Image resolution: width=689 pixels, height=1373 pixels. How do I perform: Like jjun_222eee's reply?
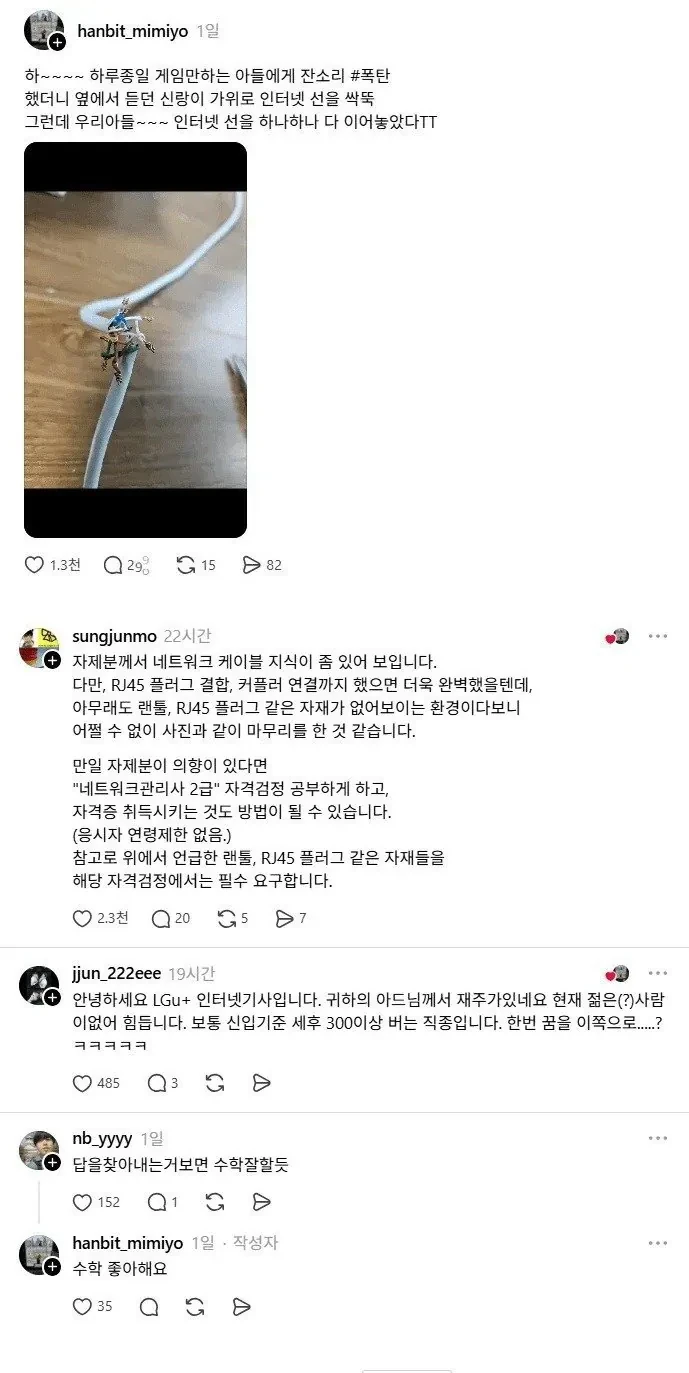tap(83, 1083)
